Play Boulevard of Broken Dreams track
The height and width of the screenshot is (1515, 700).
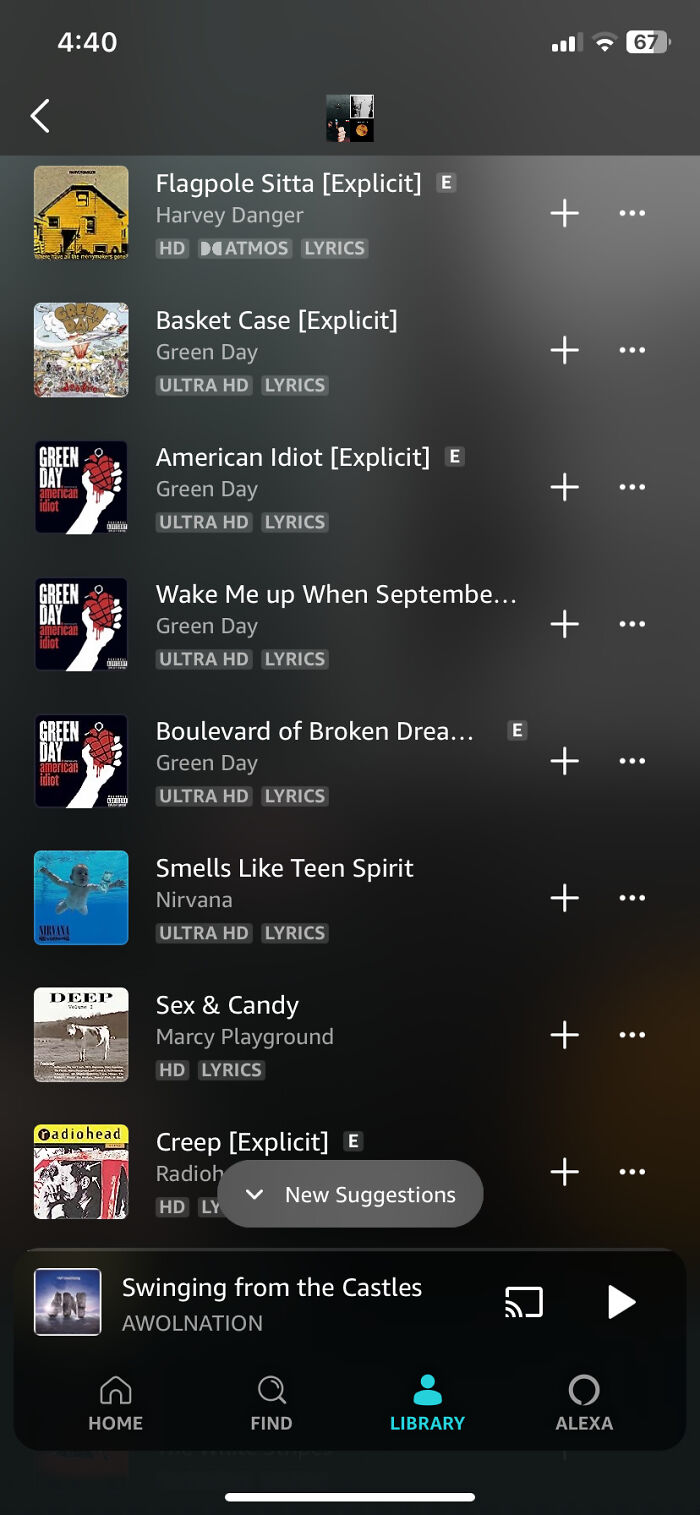[314, 732]
